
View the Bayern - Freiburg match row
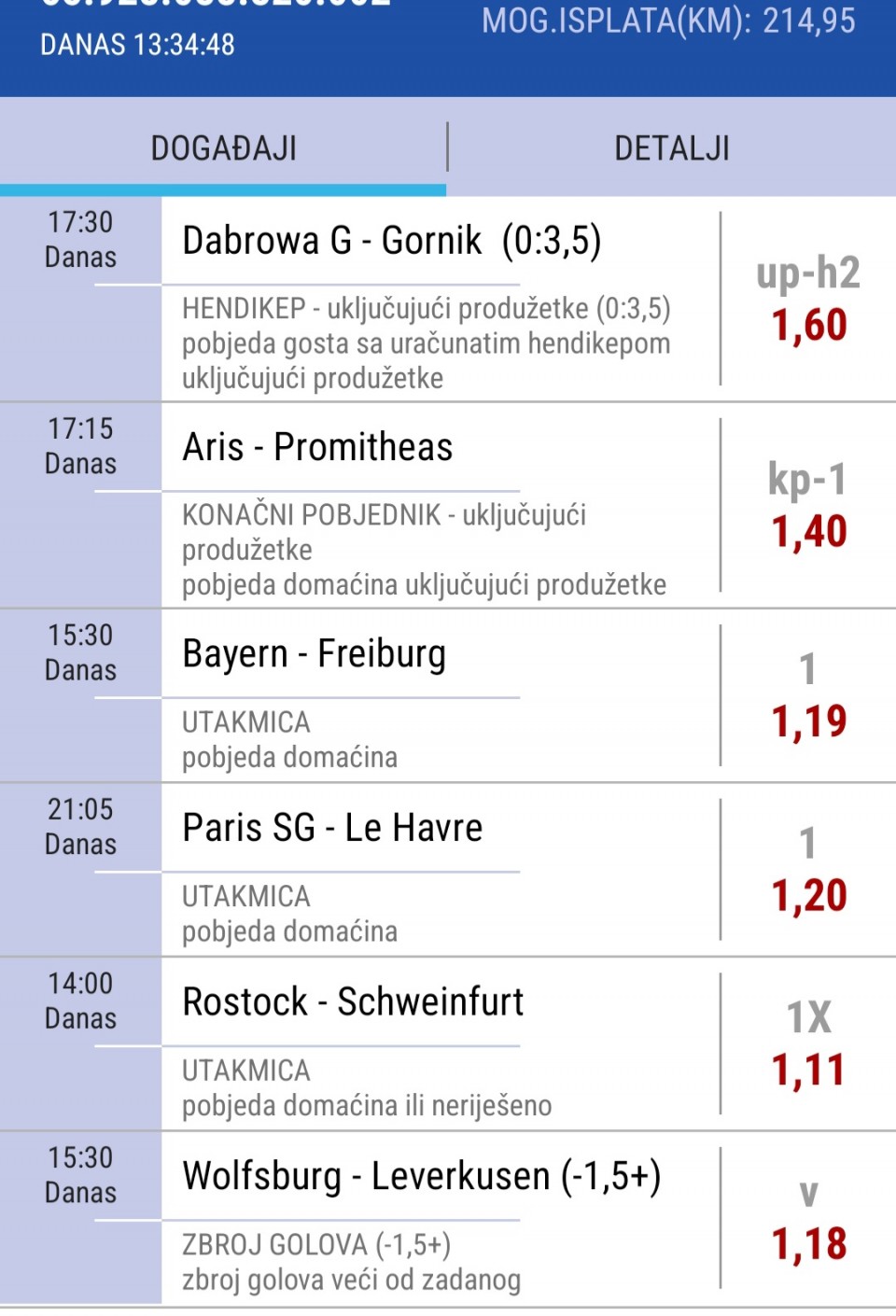pos(315,654)
